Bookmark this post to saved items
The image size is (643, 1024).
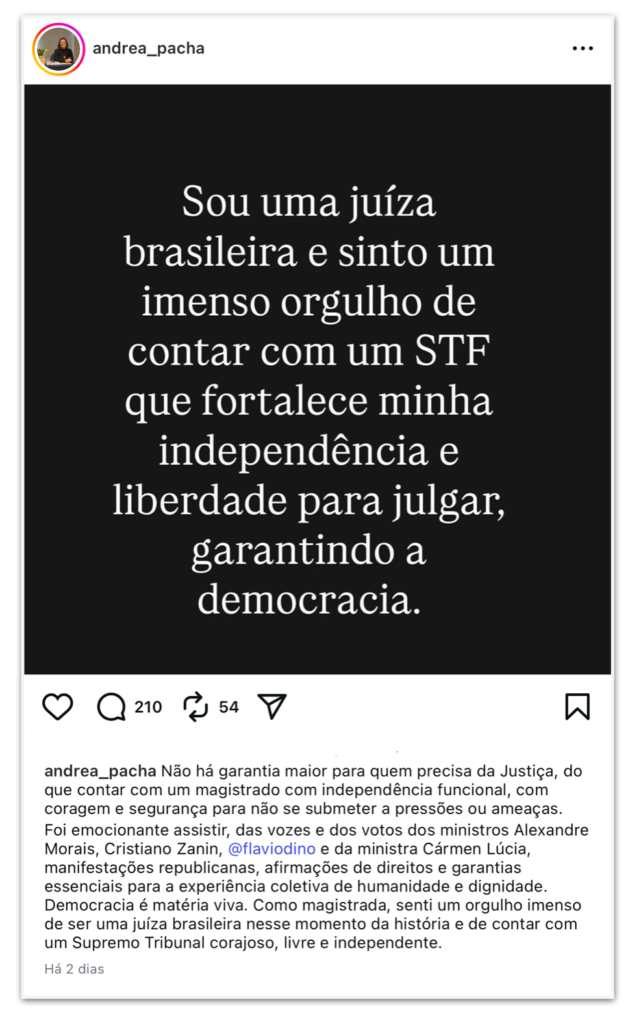tap(577, 707)
